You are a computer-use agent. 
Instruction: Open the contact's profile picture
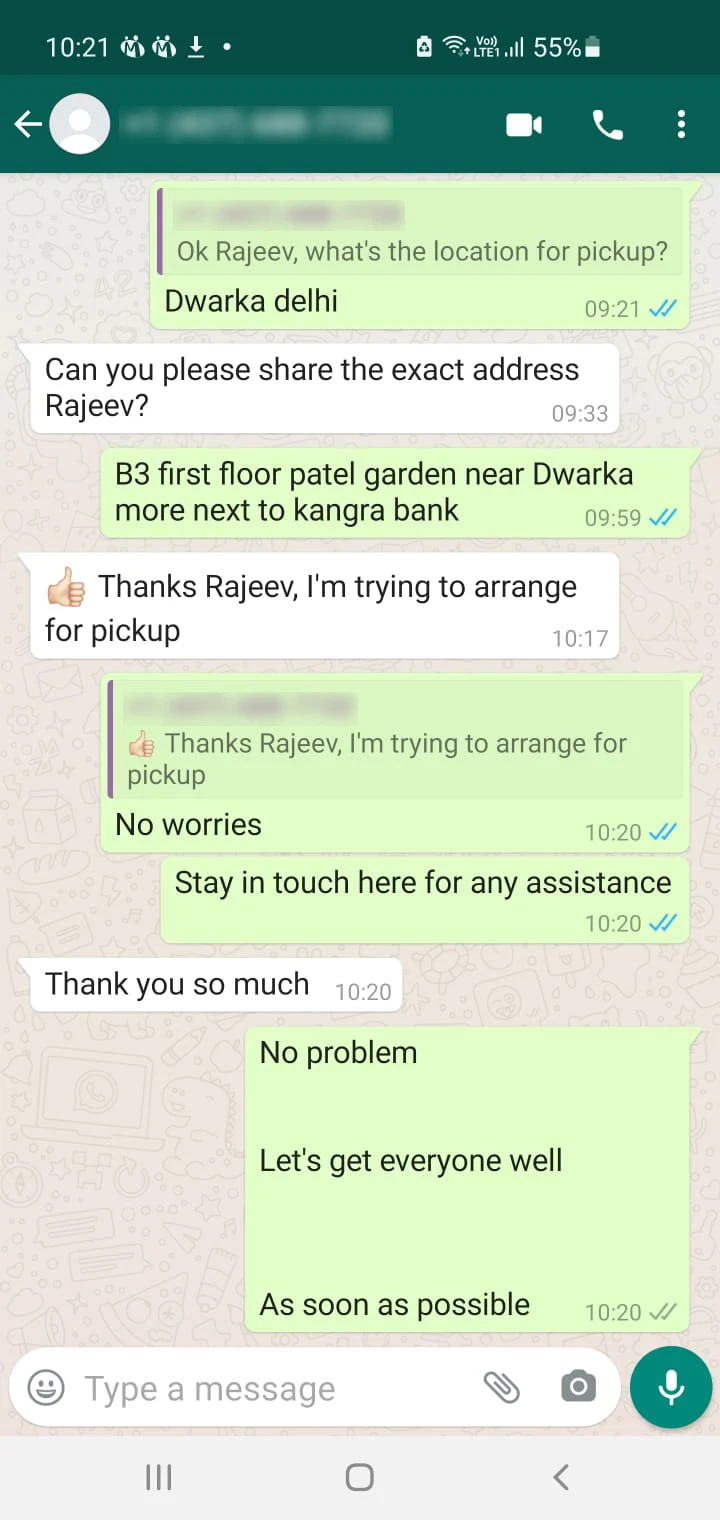click(x=80, y=124)
